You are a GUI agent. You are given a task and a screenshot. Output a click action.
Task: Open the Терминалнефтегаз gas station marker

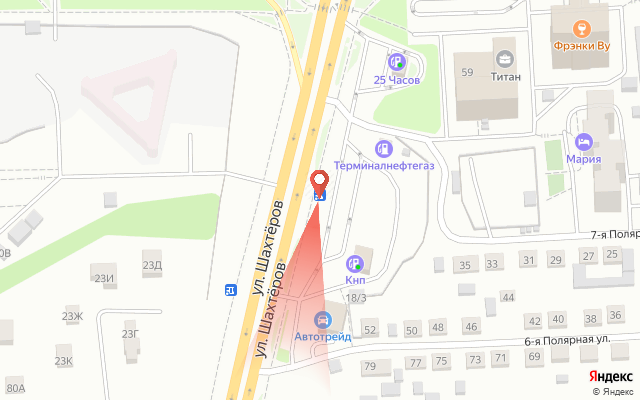point(385,149)
